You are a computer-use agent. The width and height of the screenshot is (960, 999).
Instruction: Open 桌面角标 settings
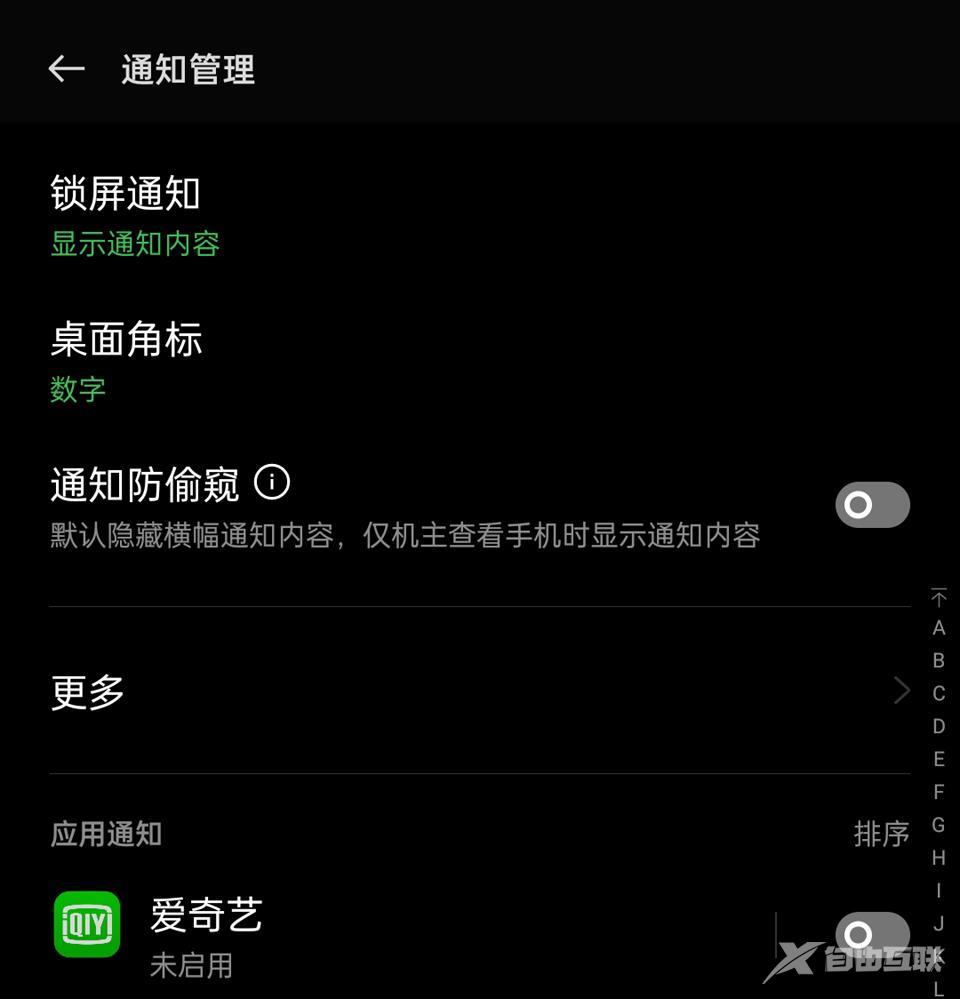click(x=126, y=362)
